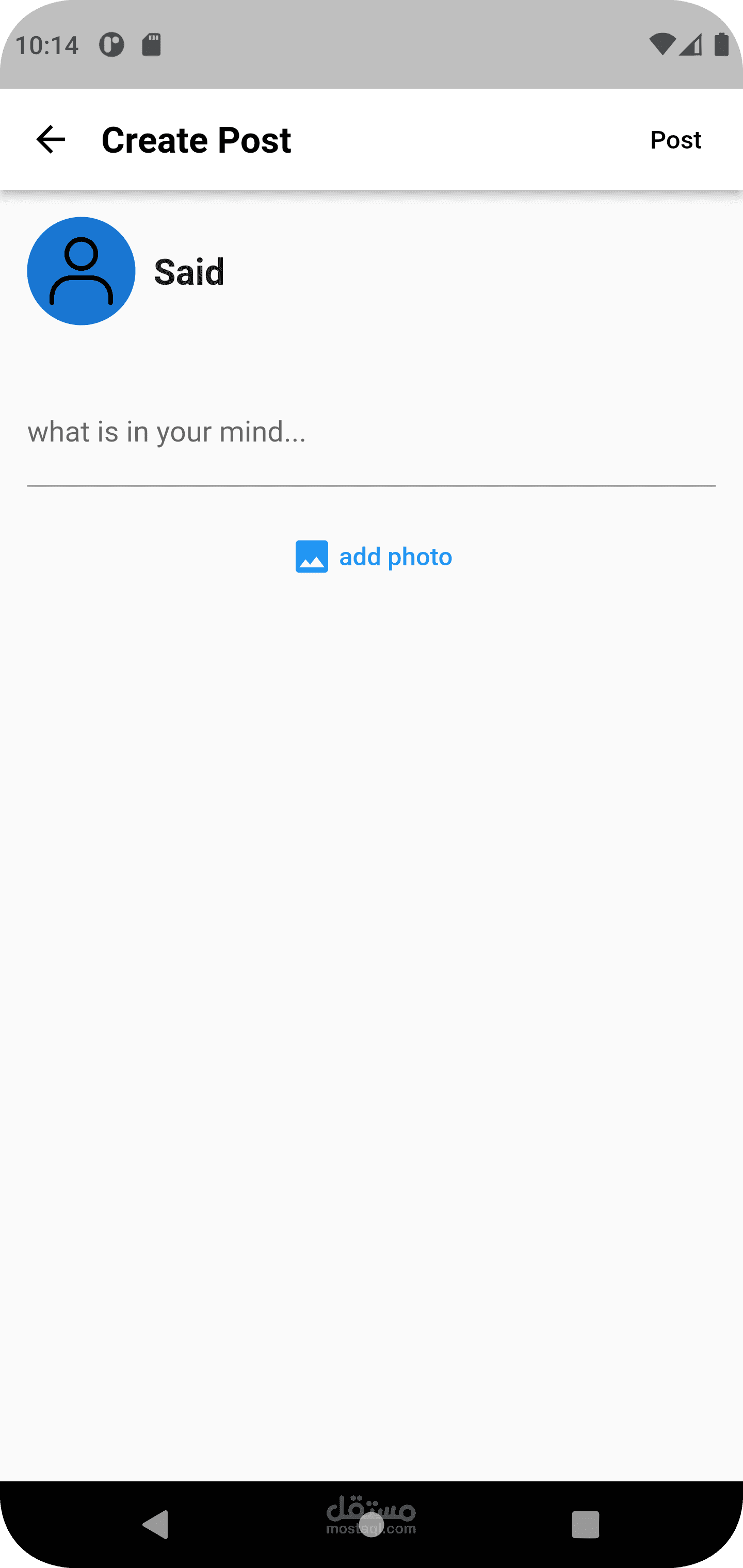
Task: Focus the 'what is in your mind...' field
Action: [x=370, y=432]
